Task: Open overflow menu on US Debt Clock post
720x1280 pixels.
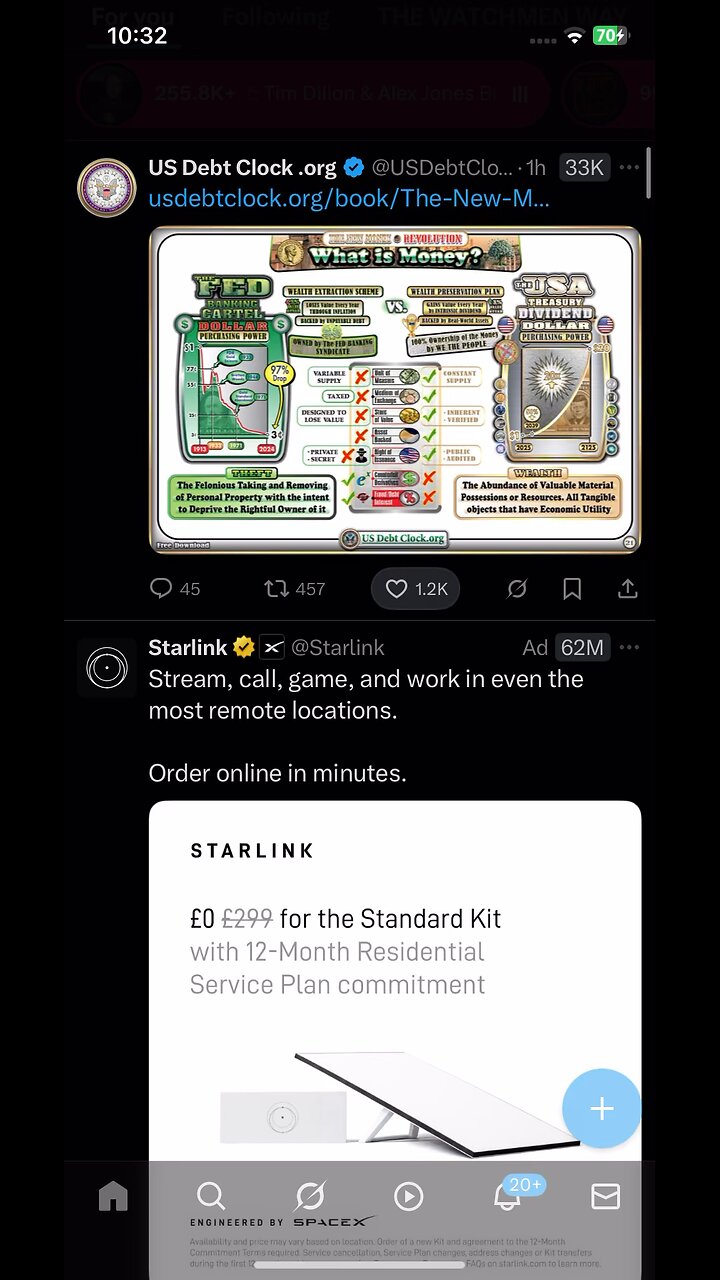Action: click(x=629, y=167)
